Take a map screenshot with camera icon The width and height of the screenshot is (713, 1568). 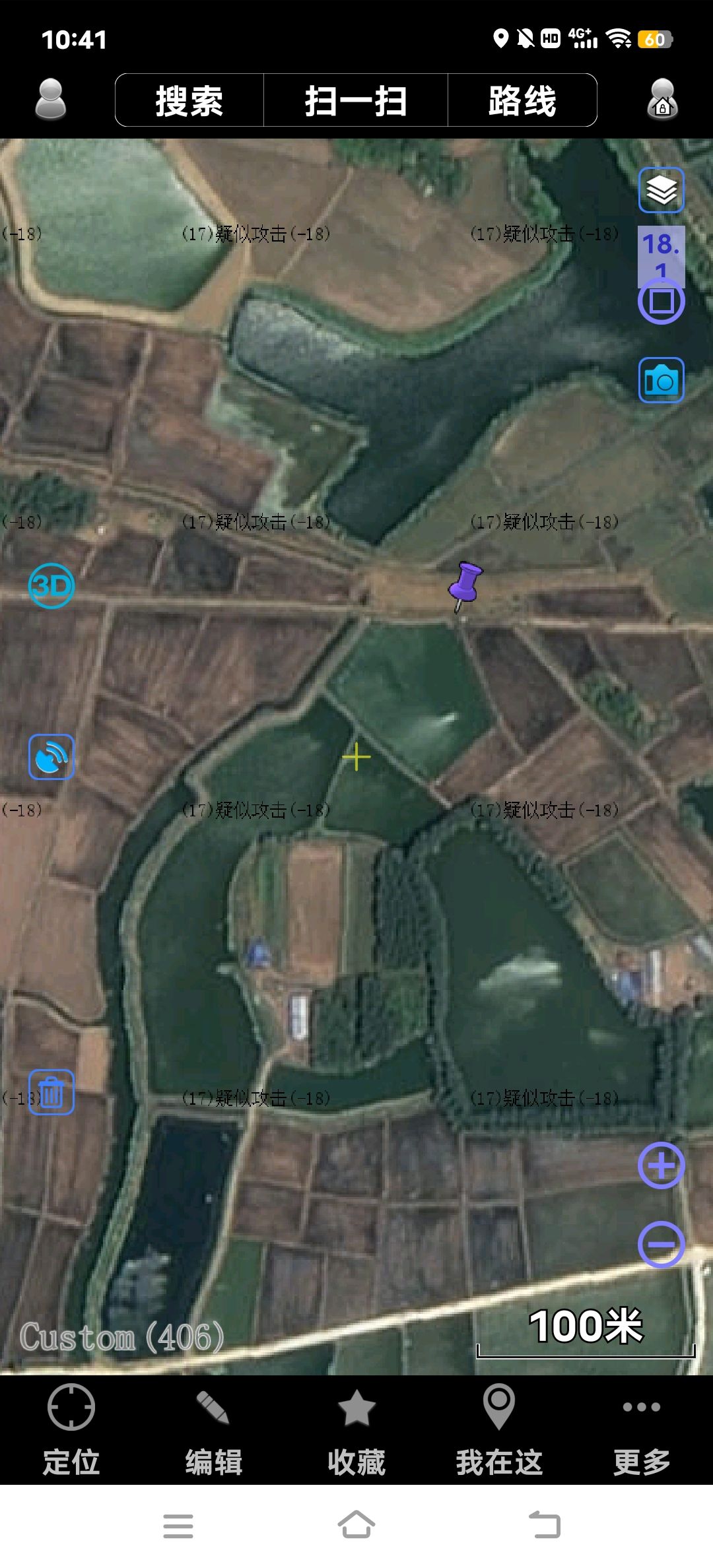(x=661, y=380)
